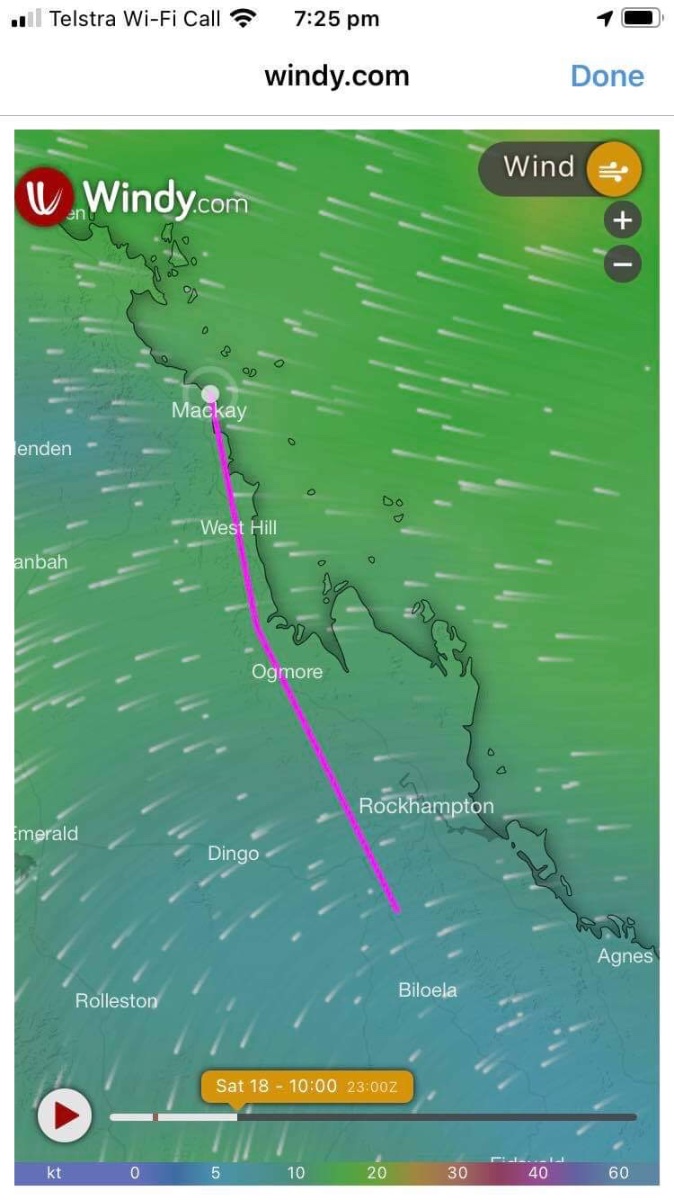Tap the Rockhampton city label
Viewport: 674px width, 1200px height.
[426, 806]
